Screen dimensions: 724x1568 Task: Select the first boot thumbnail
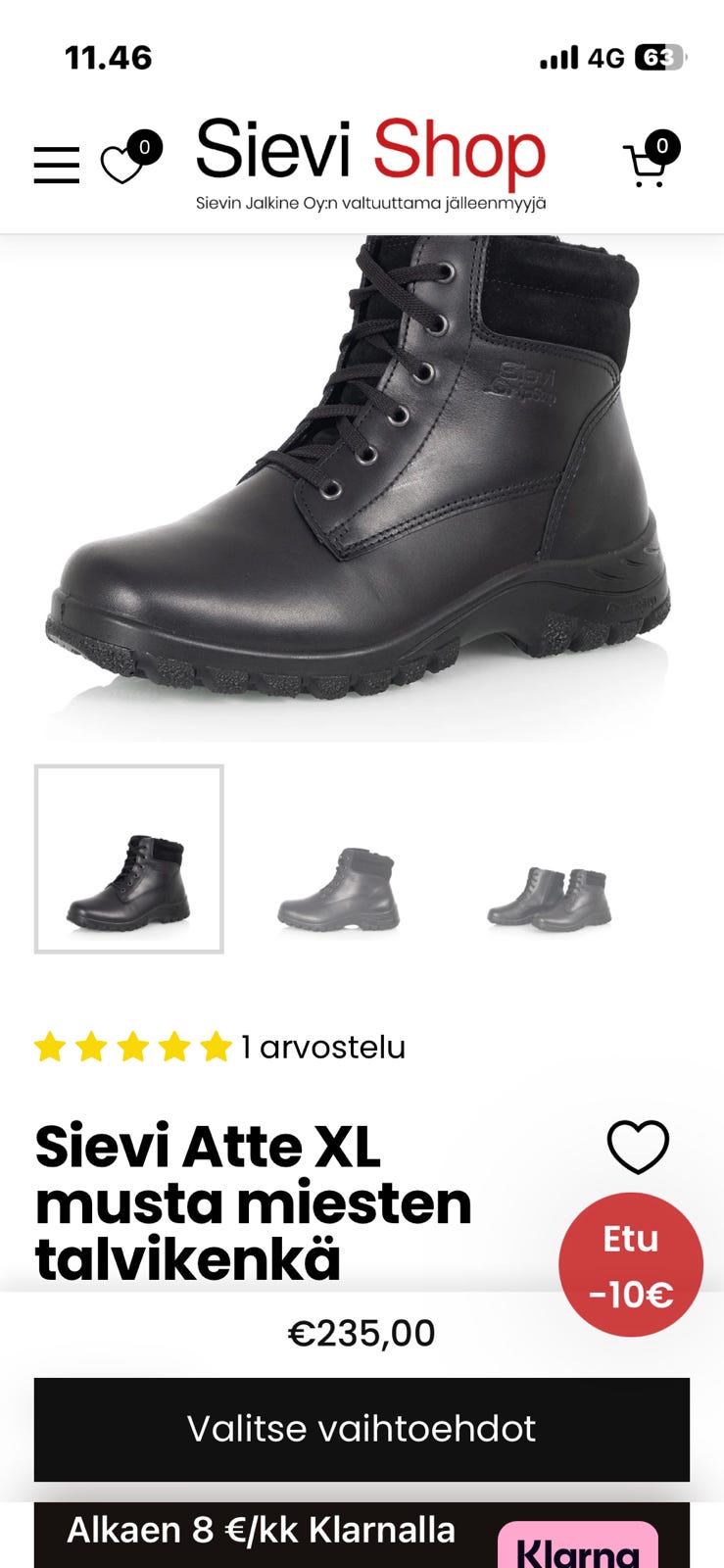point(129,858)
